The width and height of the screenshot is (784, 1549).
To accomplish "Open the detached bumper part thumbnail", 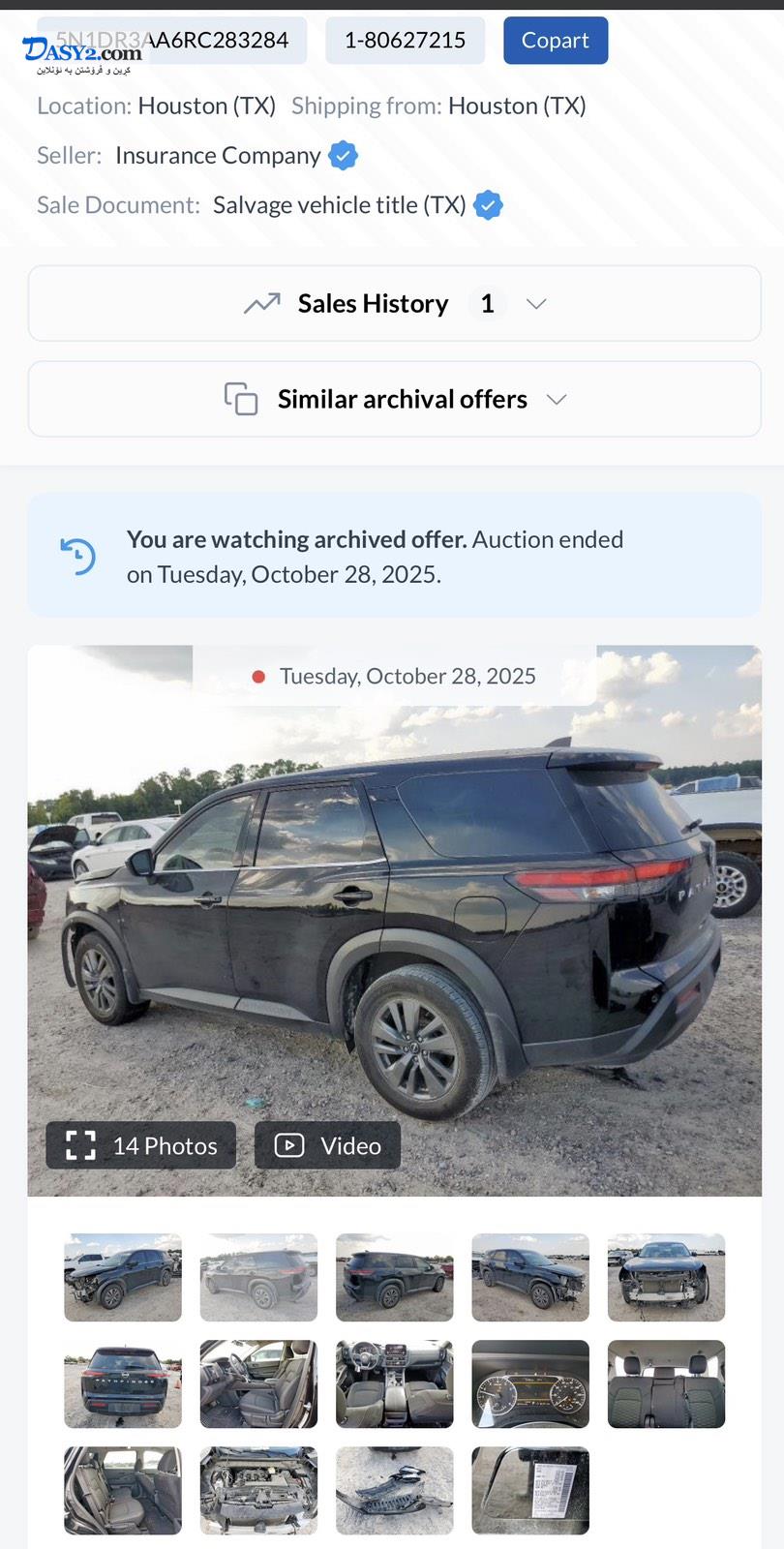I will (x=394, y=1490).
